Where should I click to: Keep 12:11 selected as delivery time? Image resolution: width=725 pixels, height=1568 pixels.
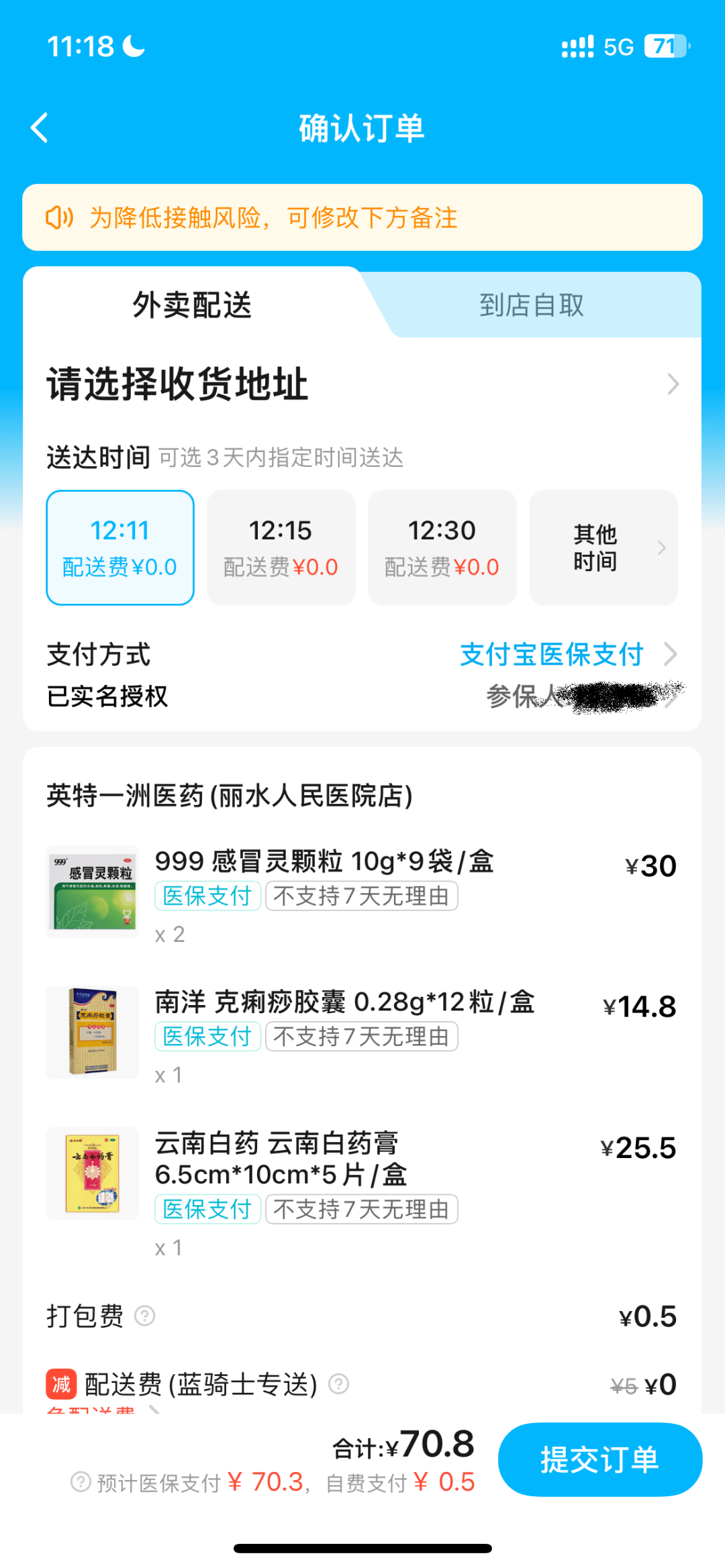[x=119, y=547]
